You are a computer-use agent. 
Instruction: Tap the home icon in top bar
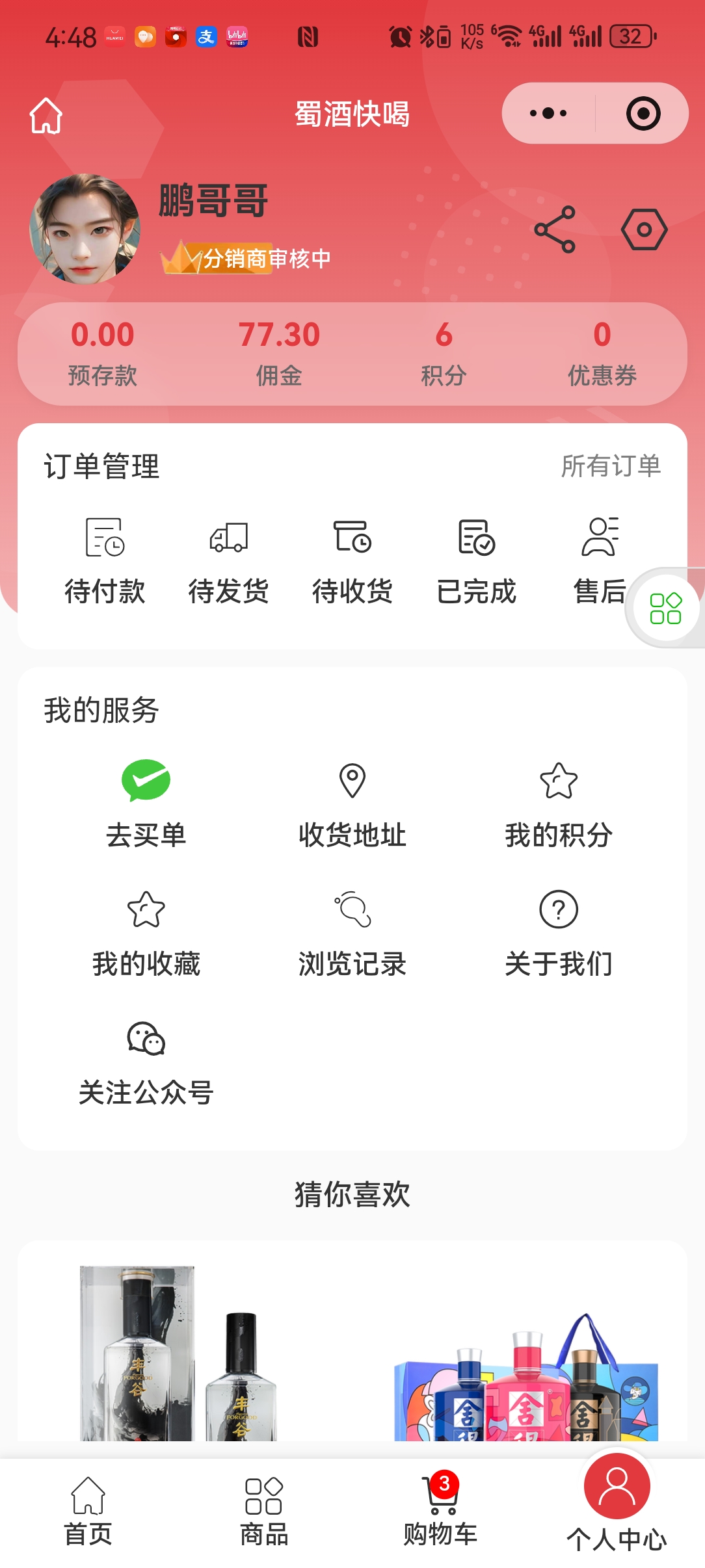46,114
